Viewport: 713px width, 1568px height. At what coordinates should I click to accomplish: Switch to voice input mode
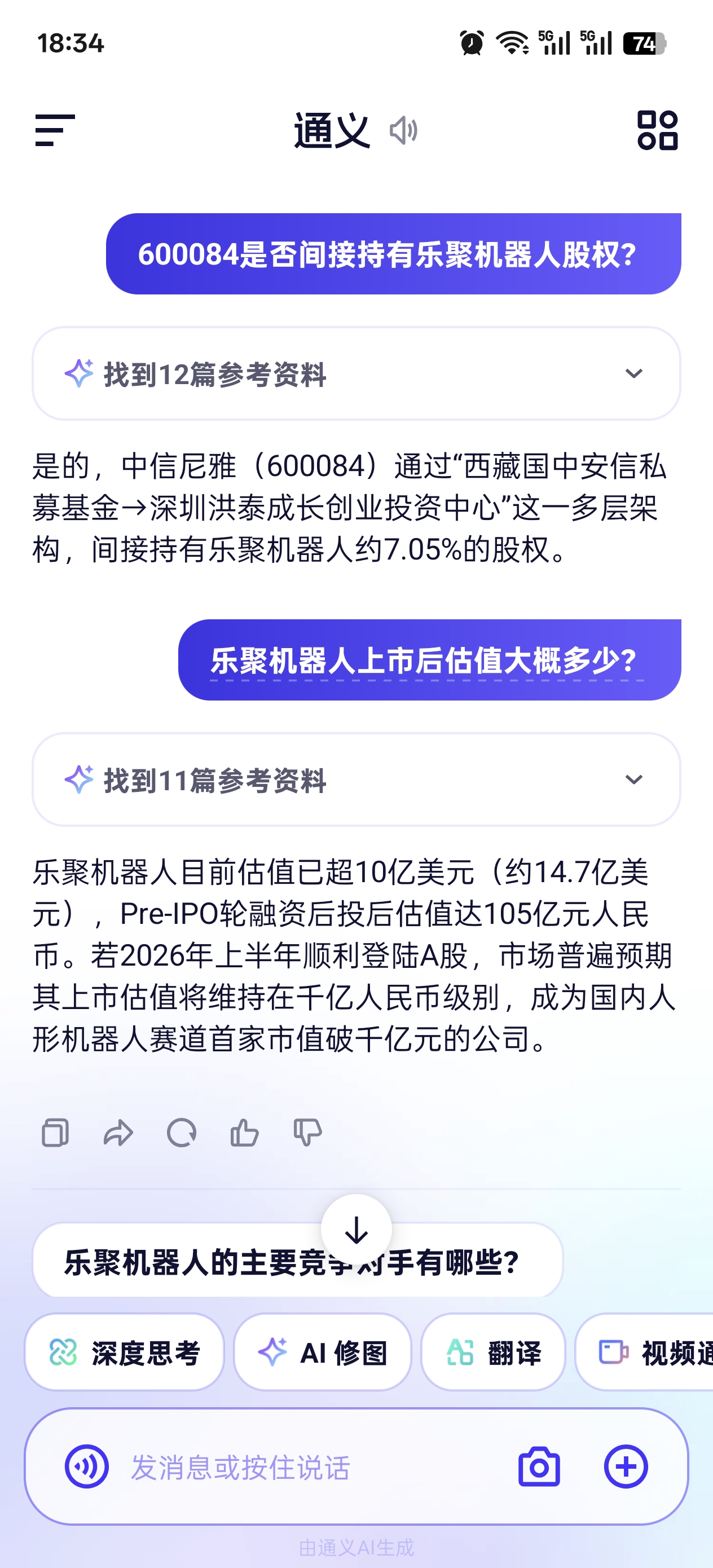point(86,1466)
